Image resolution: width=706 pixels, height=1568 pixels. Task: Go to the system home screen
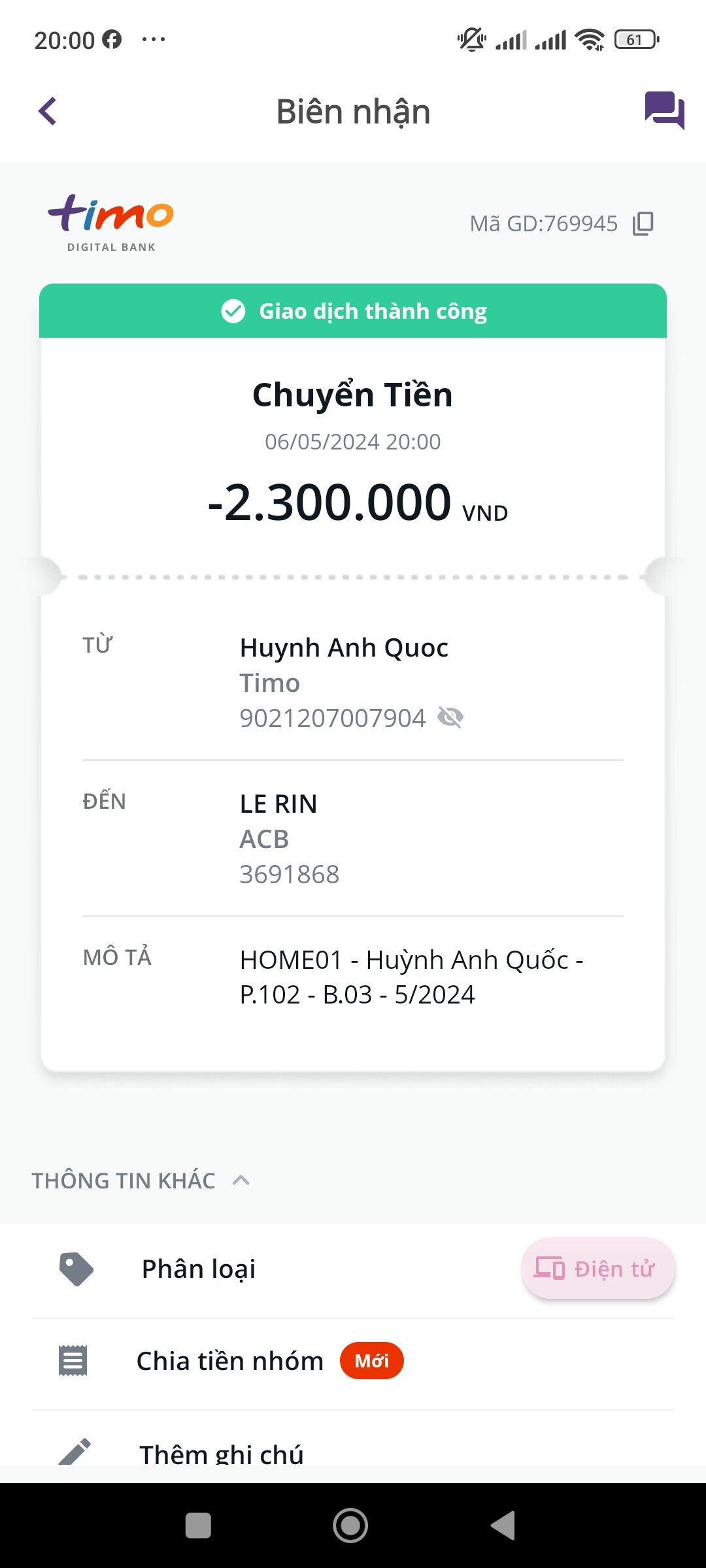350,1526
